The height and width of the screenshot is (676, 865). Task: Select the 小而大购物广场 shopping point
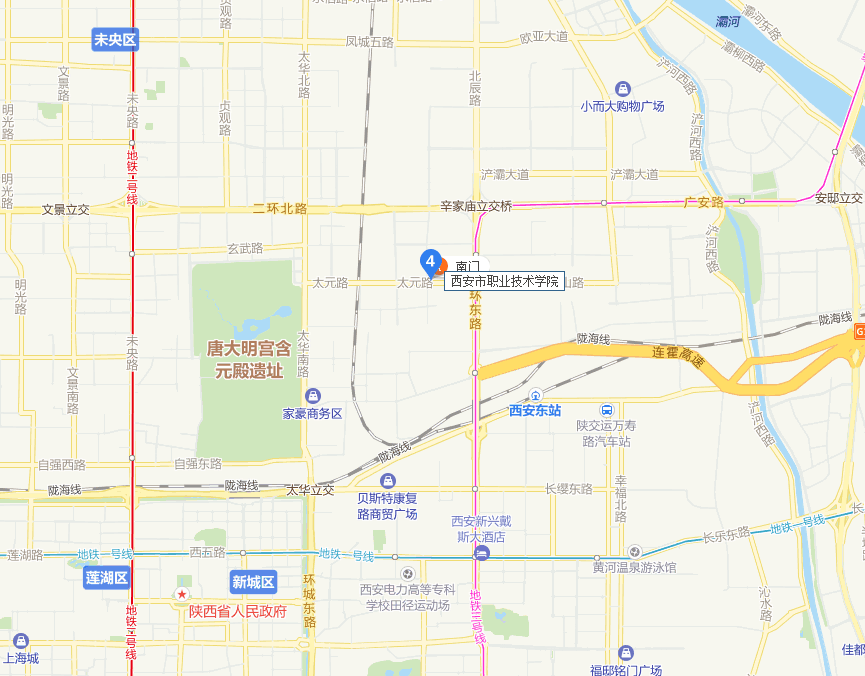(x=623, y=90)
